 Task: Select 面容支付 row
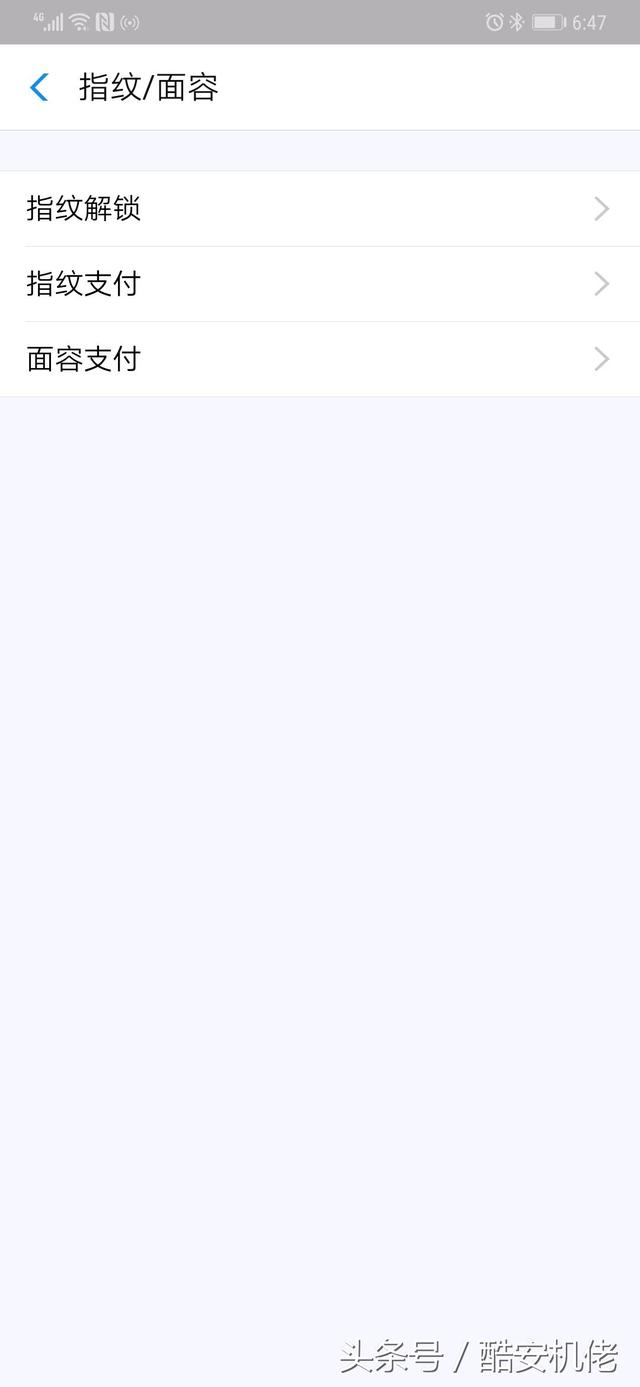pos(320,359)
